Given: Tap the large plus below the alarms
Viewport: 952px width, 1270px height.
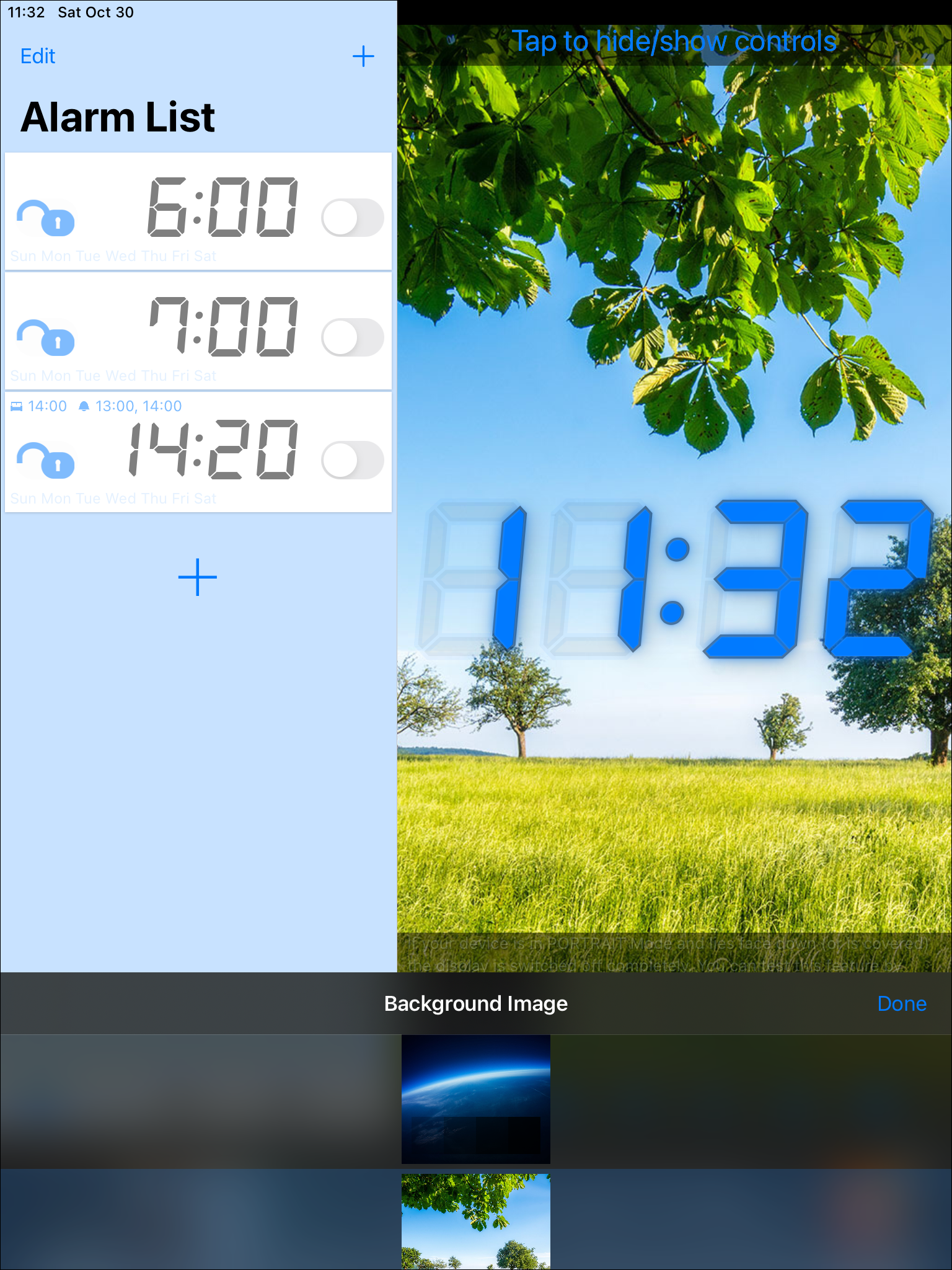Looking at the screenshot, I should [198, 577].
